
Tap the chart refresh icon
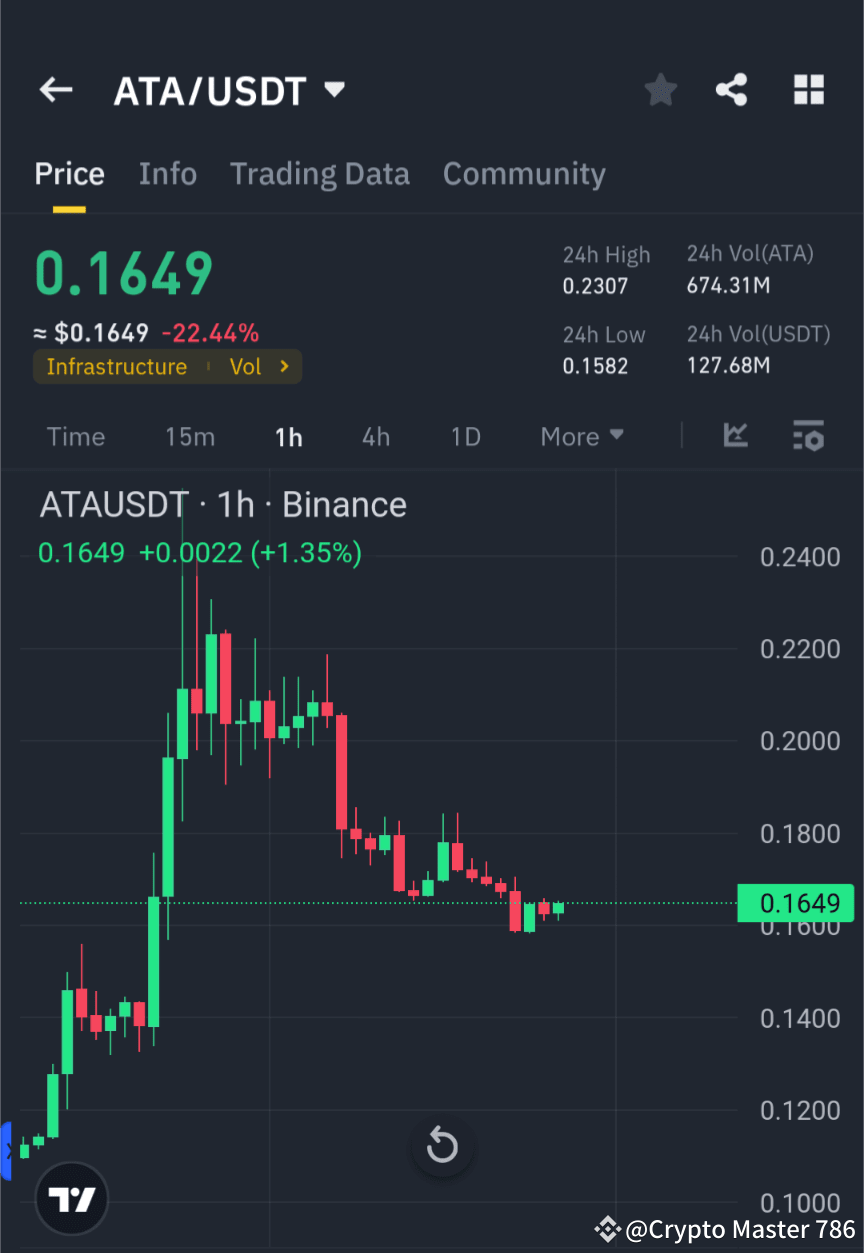(442, 1146)
